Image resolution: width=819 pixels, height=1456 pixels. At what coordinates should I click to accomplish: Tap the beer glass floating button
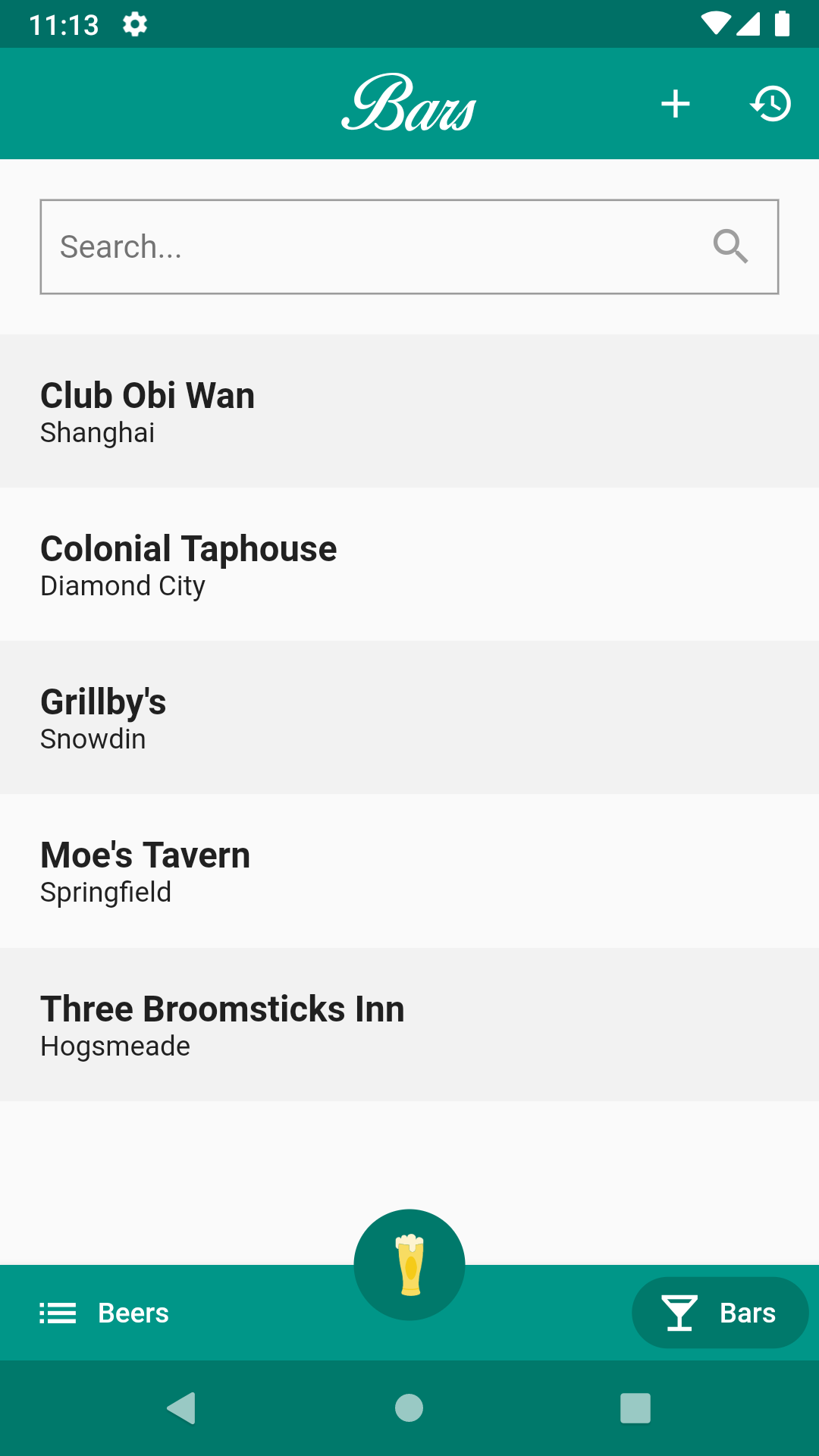point(409,1264)
